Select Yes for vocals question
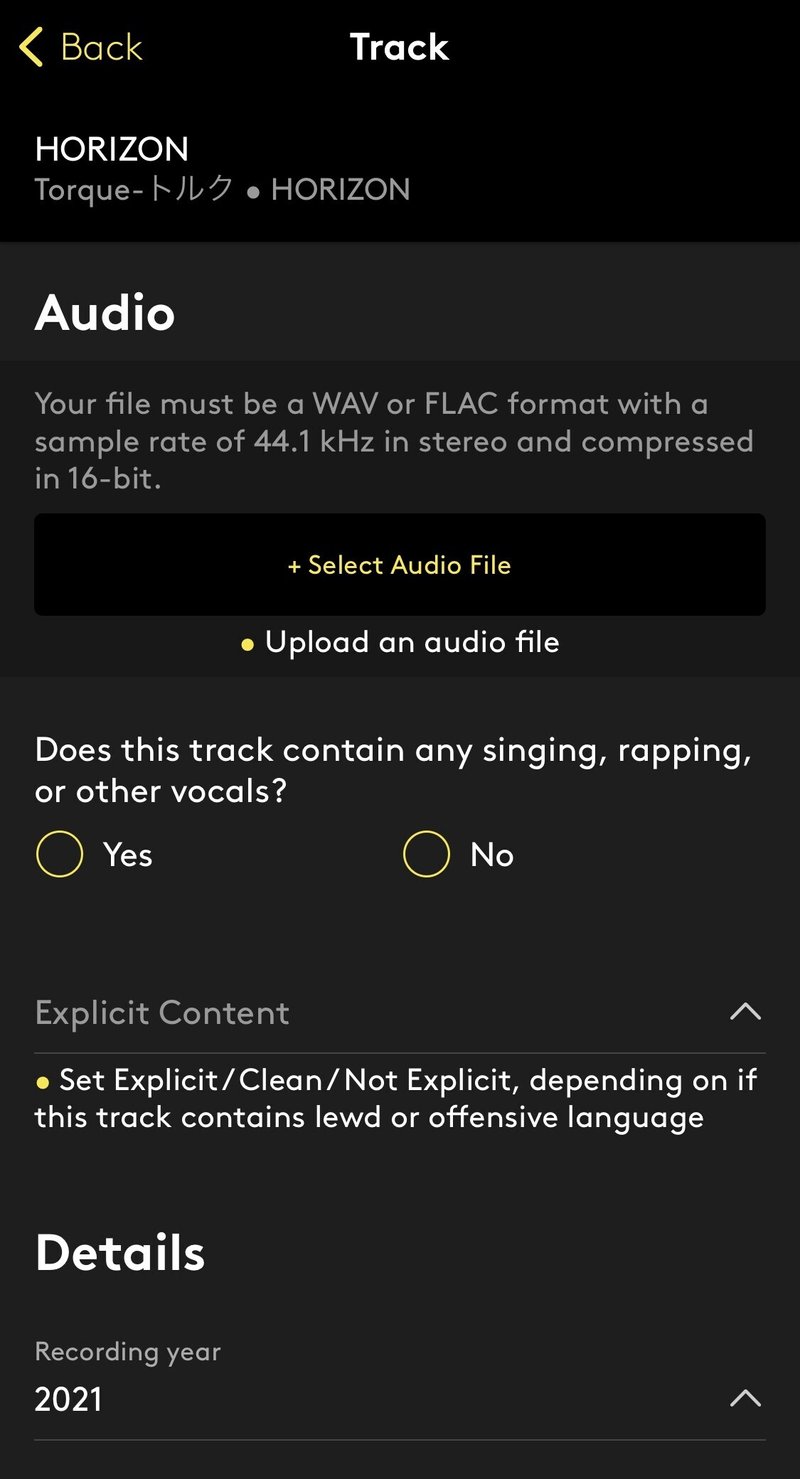Screen dimensions: 800x1479 [60, 855]
